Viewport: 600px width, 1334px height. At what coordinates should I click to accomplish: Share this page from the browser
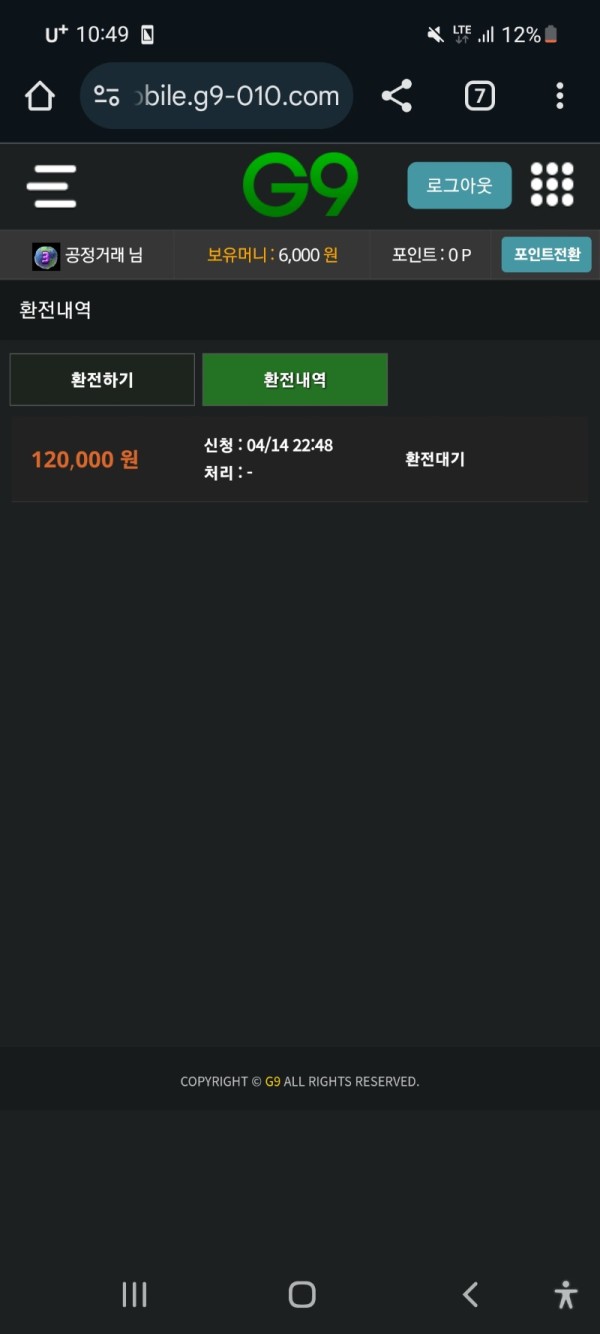click(397, 96)
